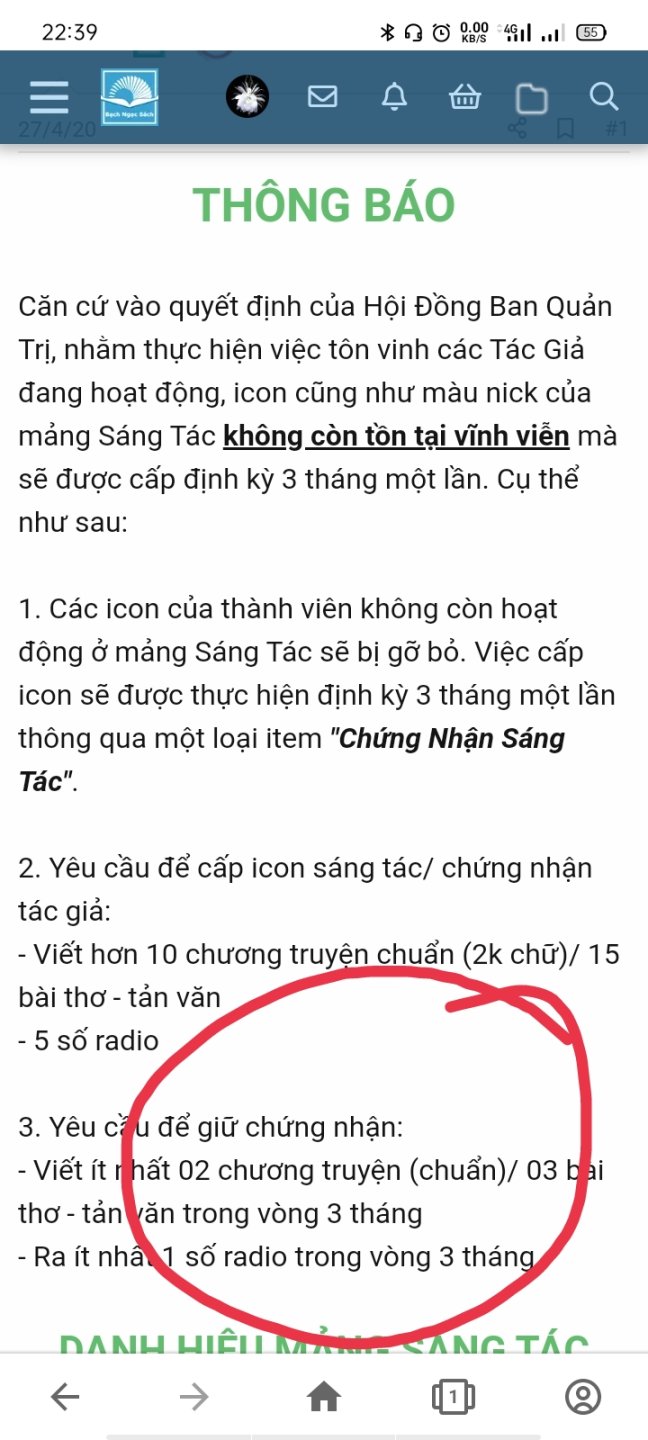
Task: Open the folder icon in header
Action: [532, 98]
